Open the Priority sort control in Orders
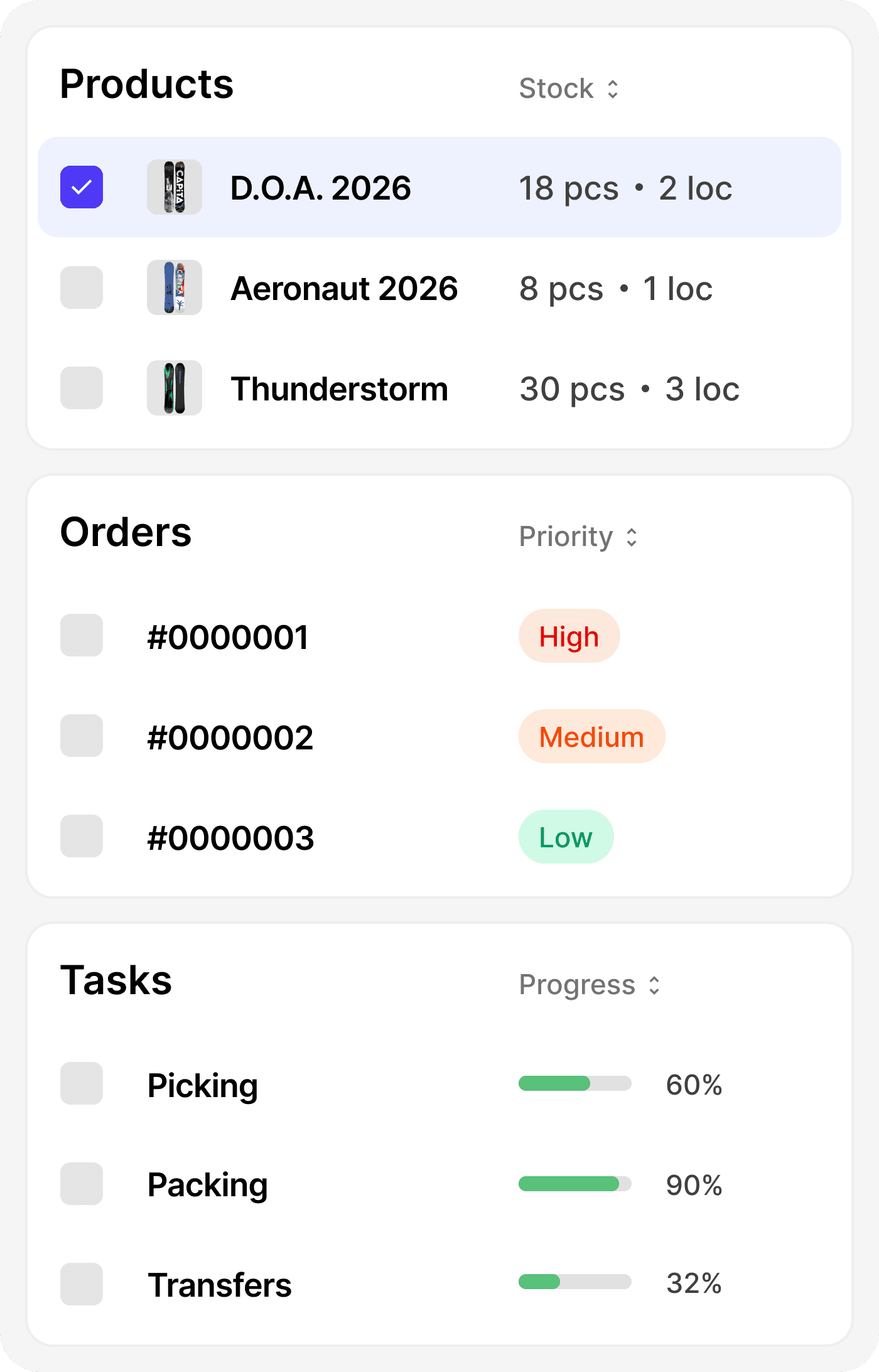This screenshot has width=879, height=1372. (x=578, y=537)
